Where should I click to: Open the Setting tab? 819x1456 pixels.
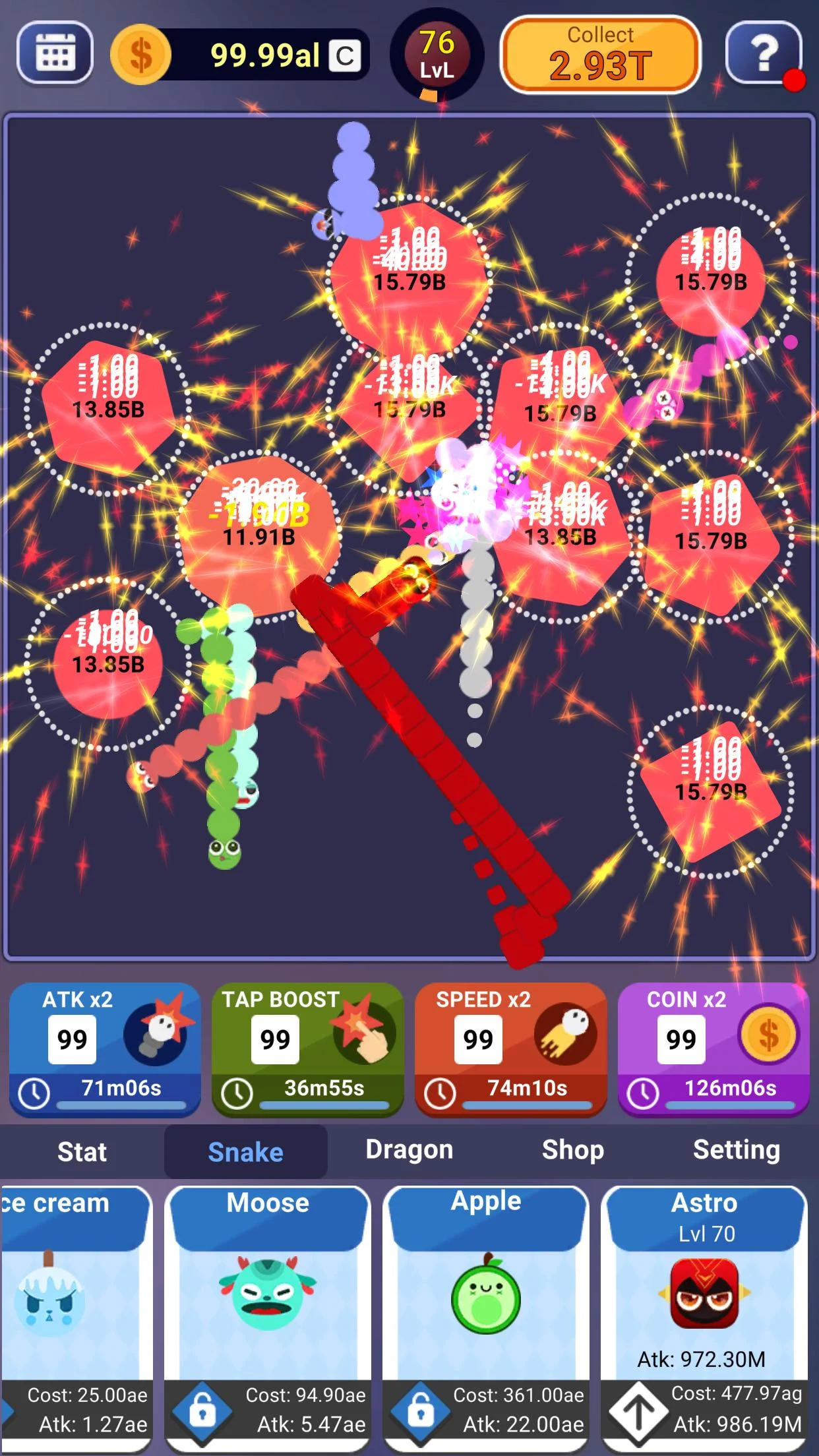(737, 1150)
